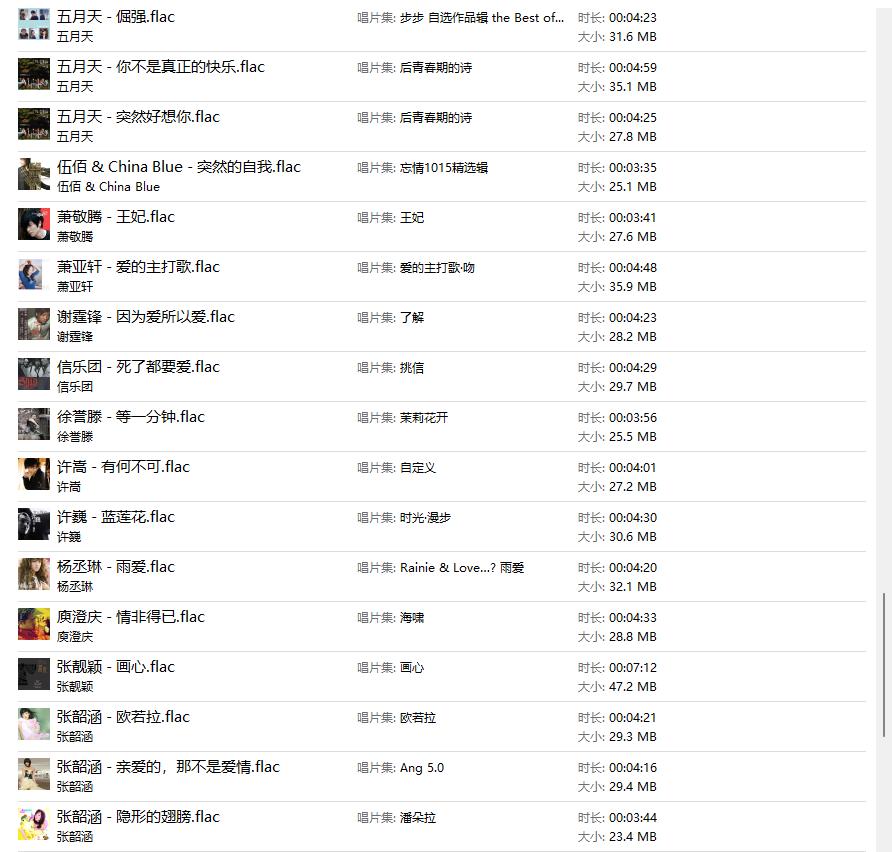Select the 萧敬腾 - 王妃.flac file
This screenshot has width=892, height=852.
(x=116, y=217)
